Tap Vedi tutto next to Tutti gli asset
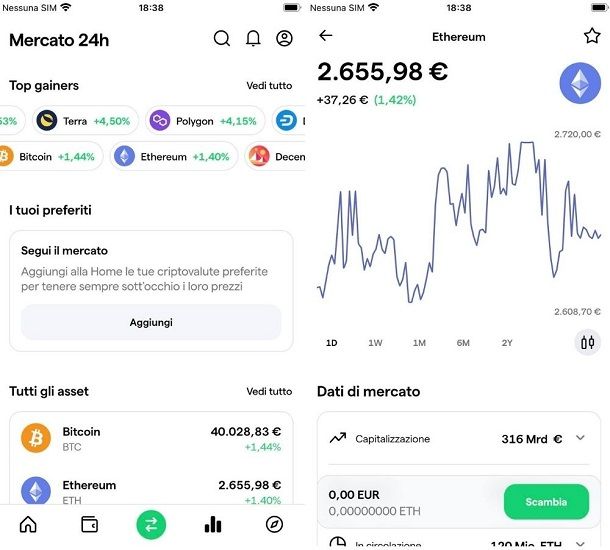610x550 pixels. pyautogui.click(x=269, y=391)
